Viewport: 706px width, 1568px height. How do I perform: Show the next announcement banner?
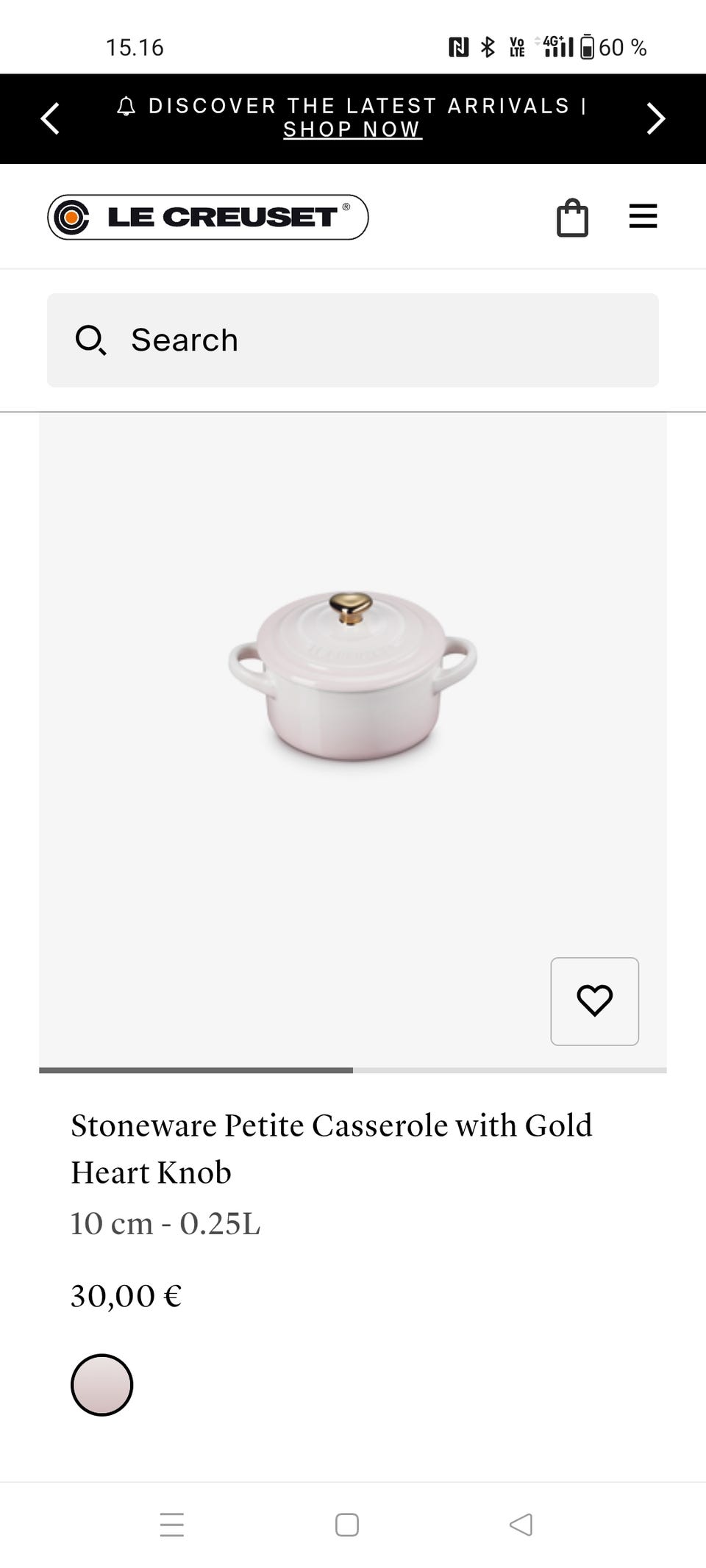pyautogui.click(x=655, y=118)
